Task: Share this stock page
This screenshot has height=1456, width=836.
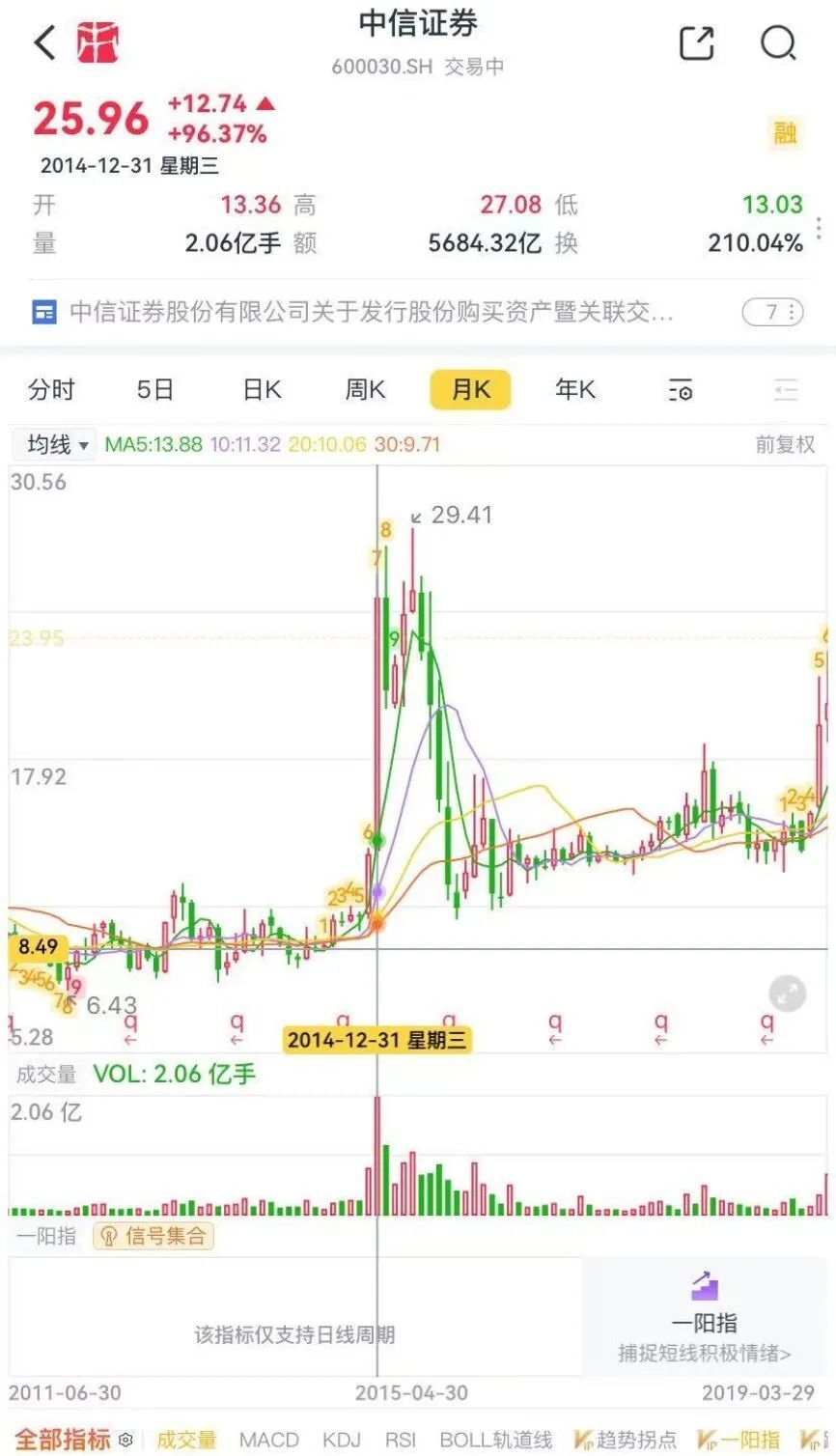Action: 697,43
